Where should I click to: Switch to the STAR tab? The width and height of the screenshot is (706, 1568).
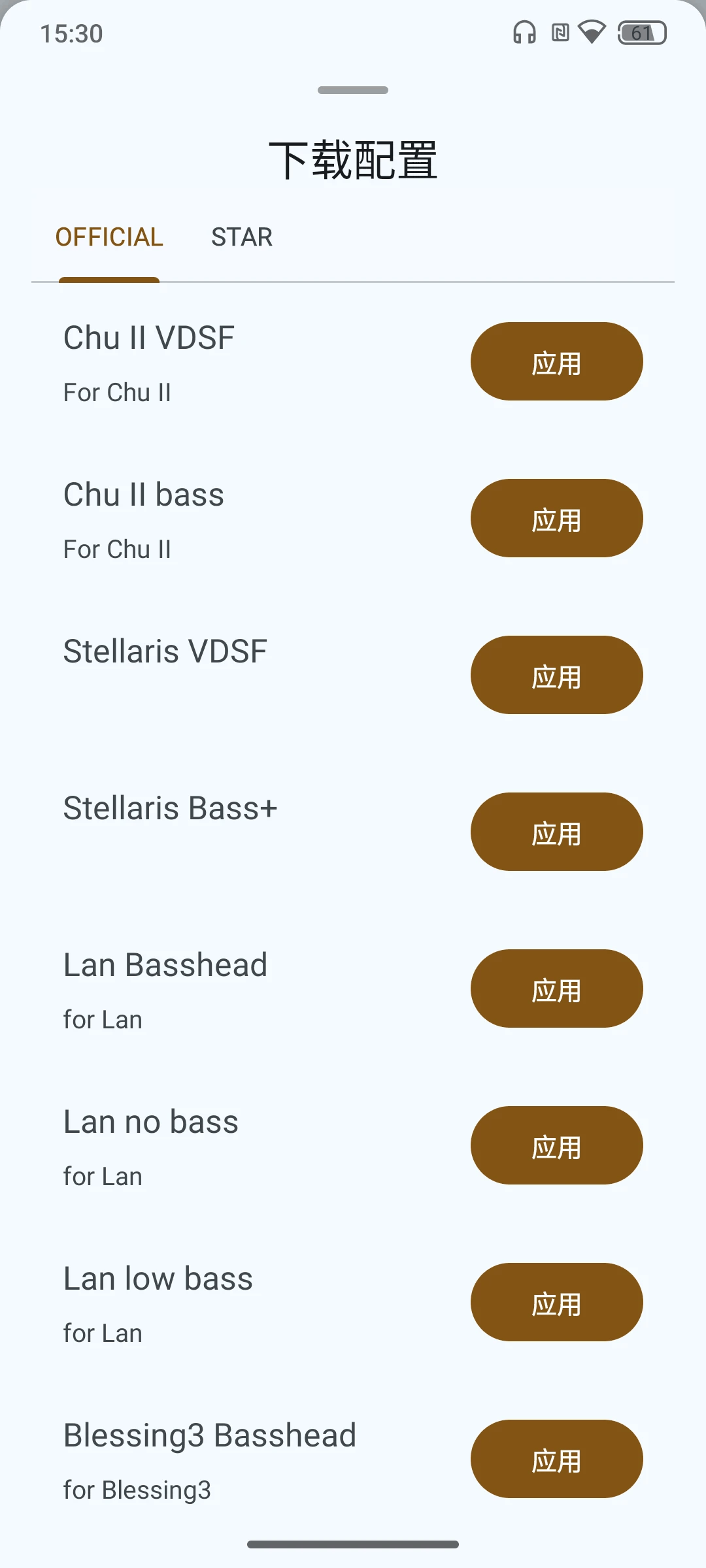point(241,237)
